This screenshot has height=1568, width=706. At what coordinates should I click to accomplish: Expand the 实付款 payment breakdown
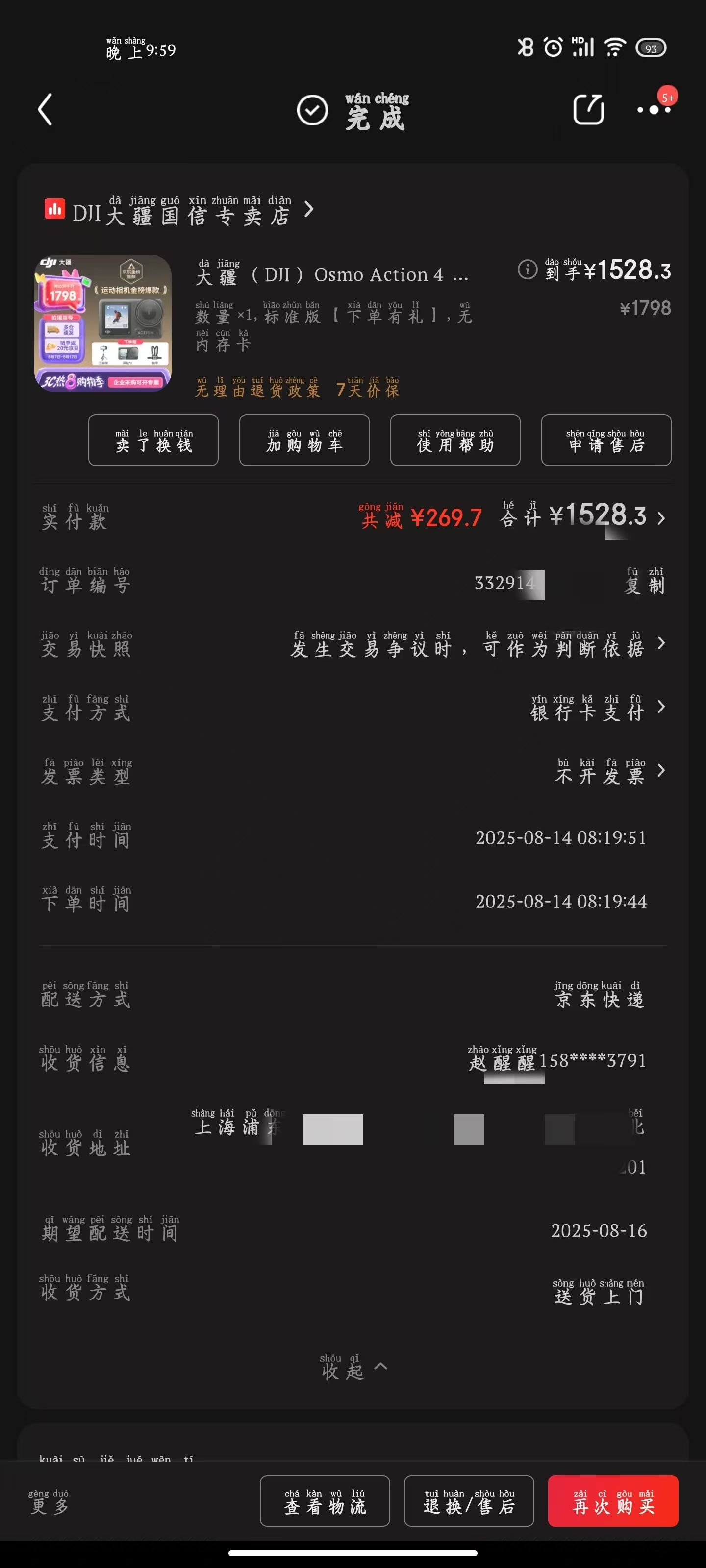(660, 518)
